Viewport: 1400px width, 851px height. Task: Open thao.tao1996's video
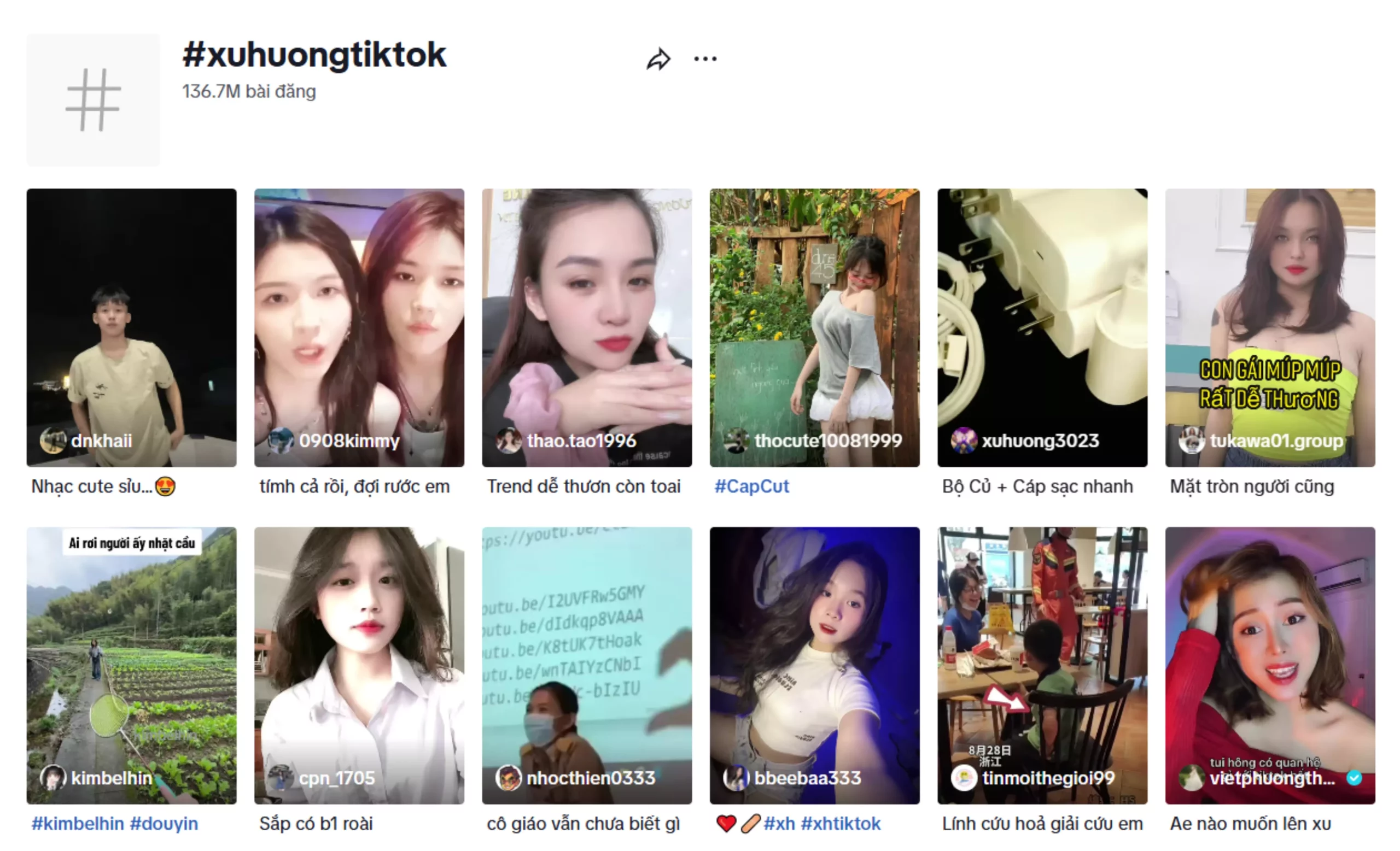pyautogui.click(x=587, y=327)
